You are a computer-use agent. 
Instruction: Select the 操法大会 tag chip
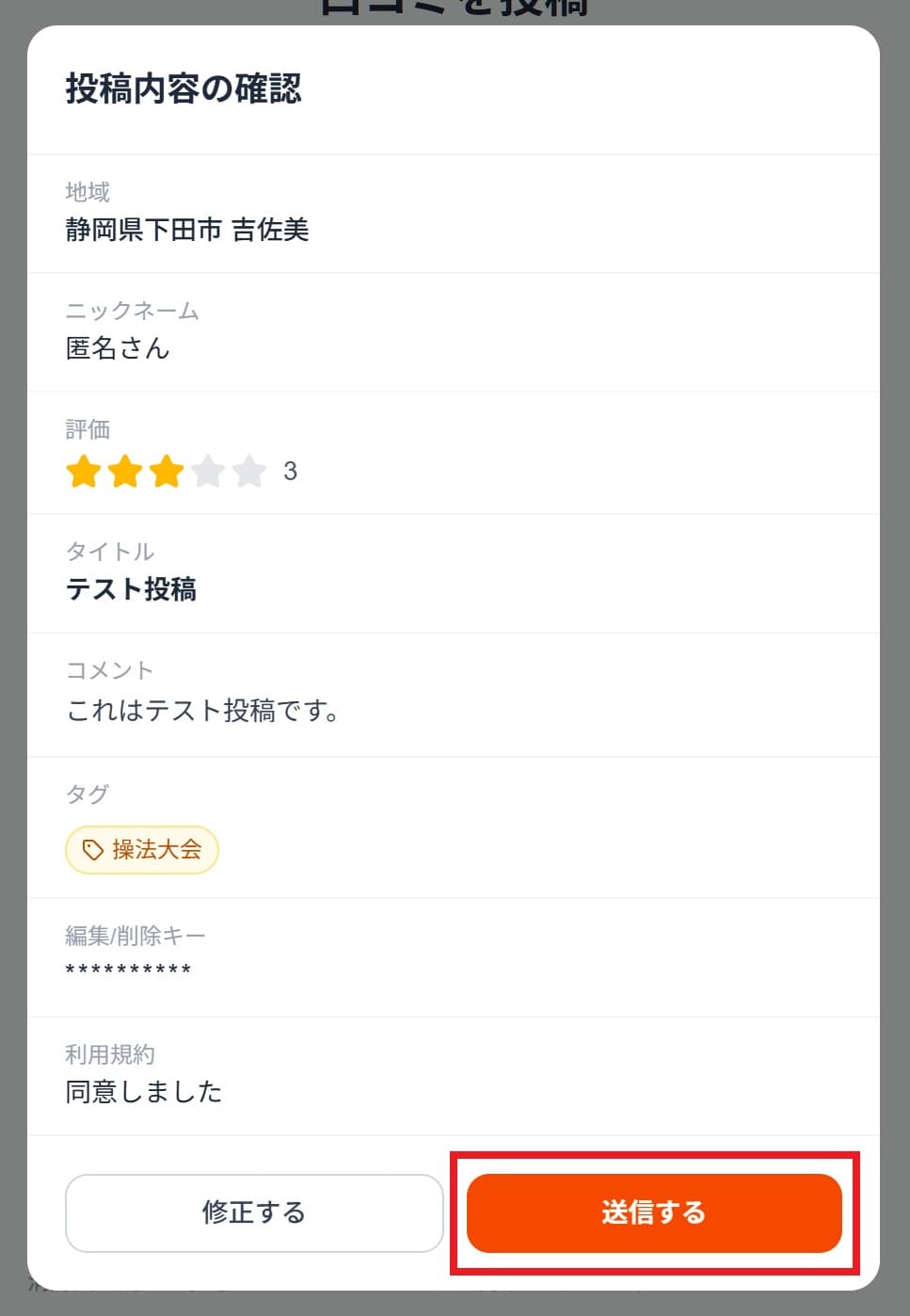pyautogui.click(x=142, y=849)
